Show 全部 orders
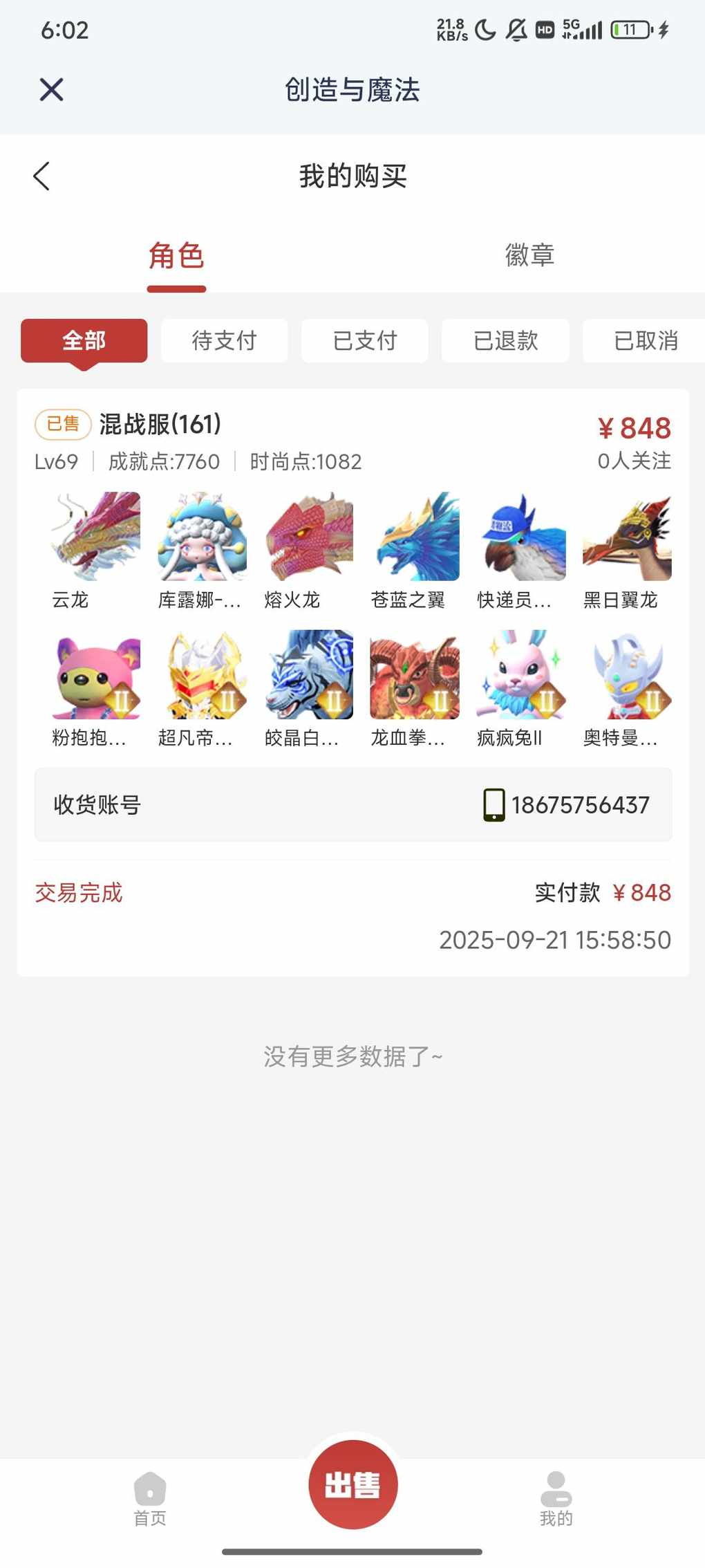 coord(84,340)
